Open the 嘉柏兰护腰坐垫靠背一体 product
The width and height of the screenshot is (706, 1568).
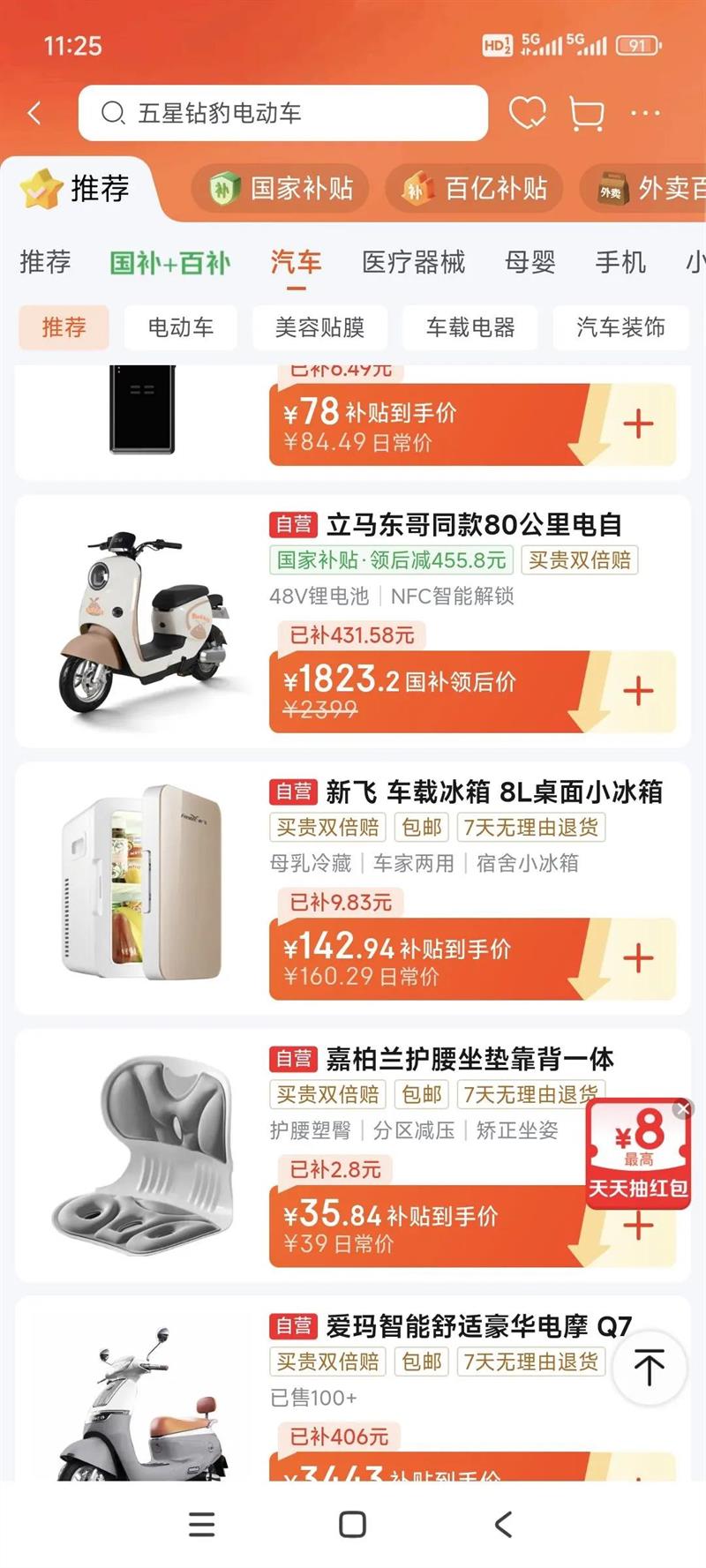pyautogui.click(x=469, y=1059)
